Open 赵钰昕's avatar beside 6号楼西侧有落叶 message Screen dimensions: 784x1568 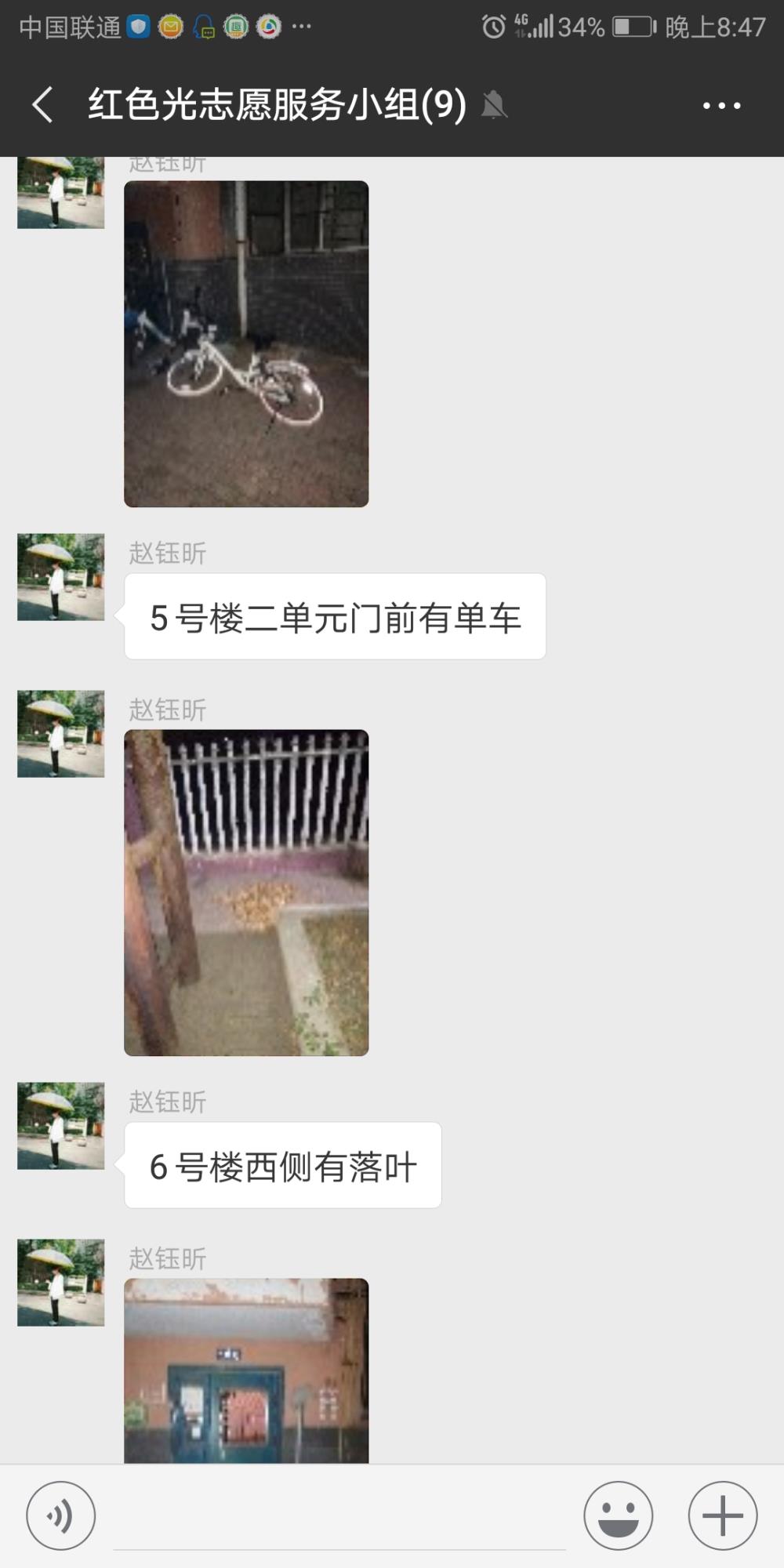61,1126
